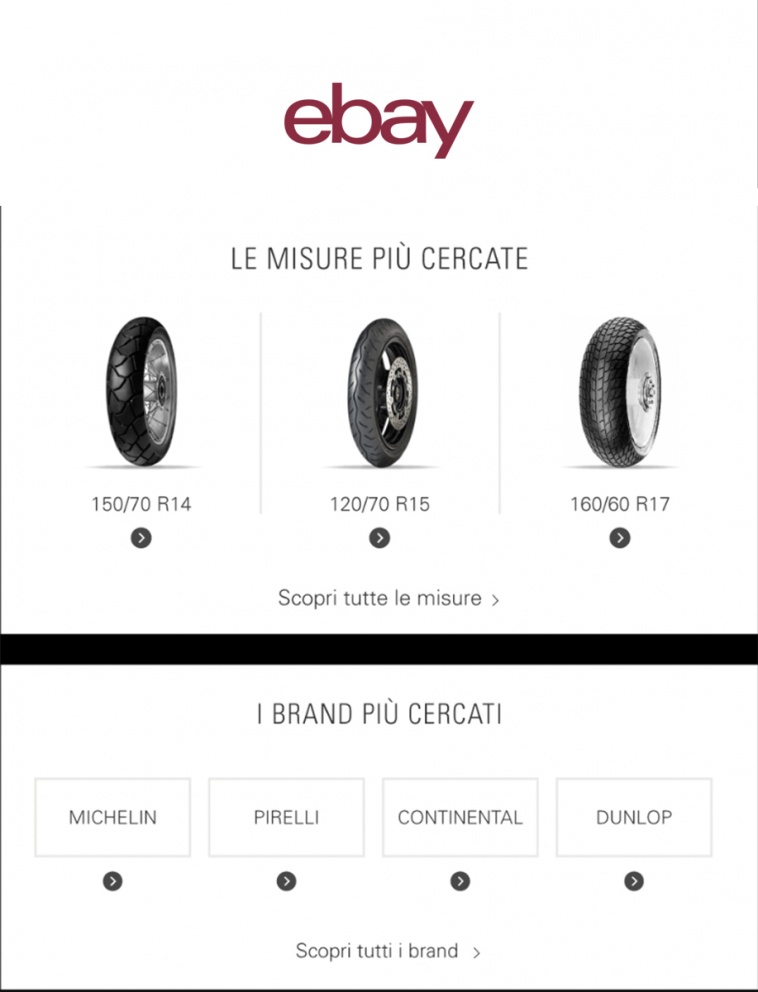The image size is (758, 992).
Task: Open the Scopri tutte le misure link
Action: coord(388,599)
